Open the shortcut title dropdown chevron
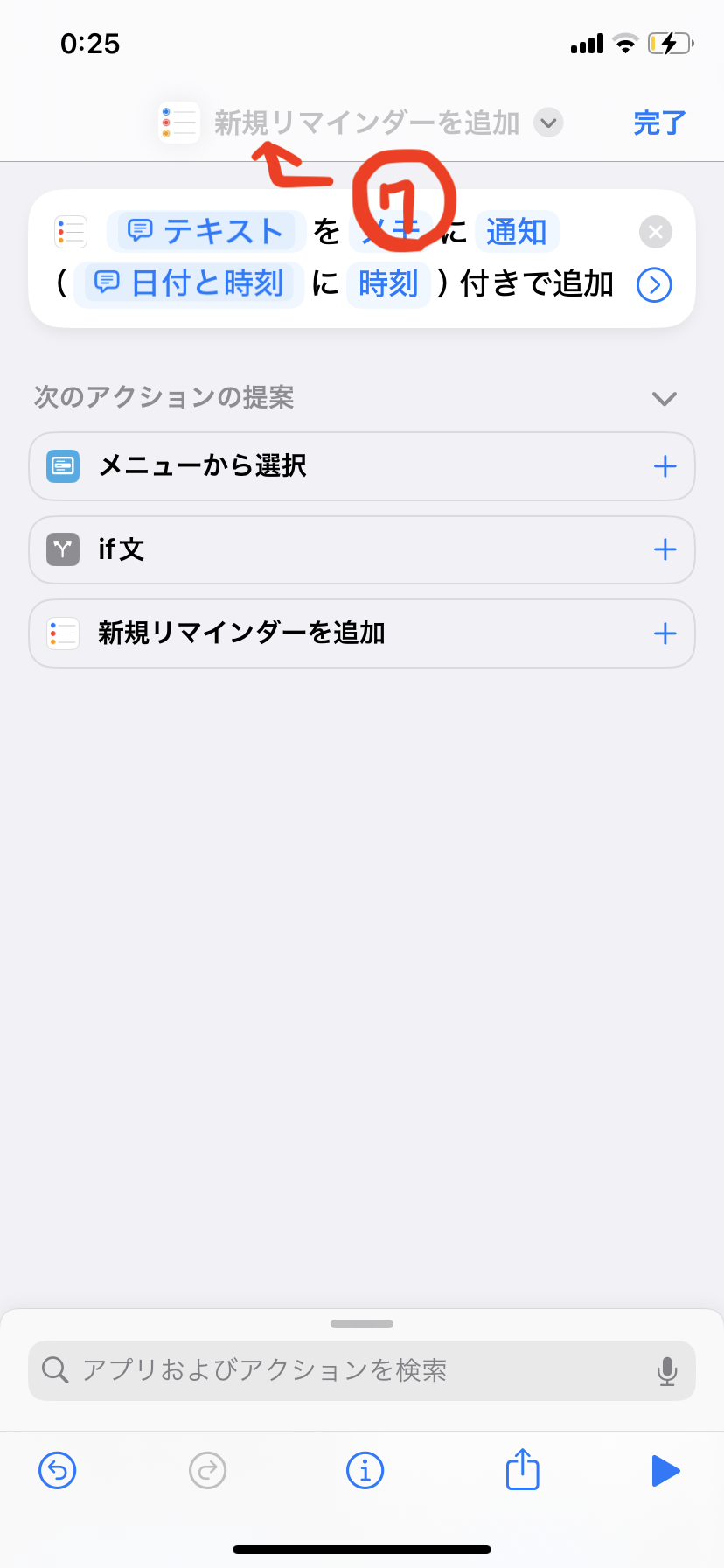Viewport: 724px width, 1568px height. 548,122
